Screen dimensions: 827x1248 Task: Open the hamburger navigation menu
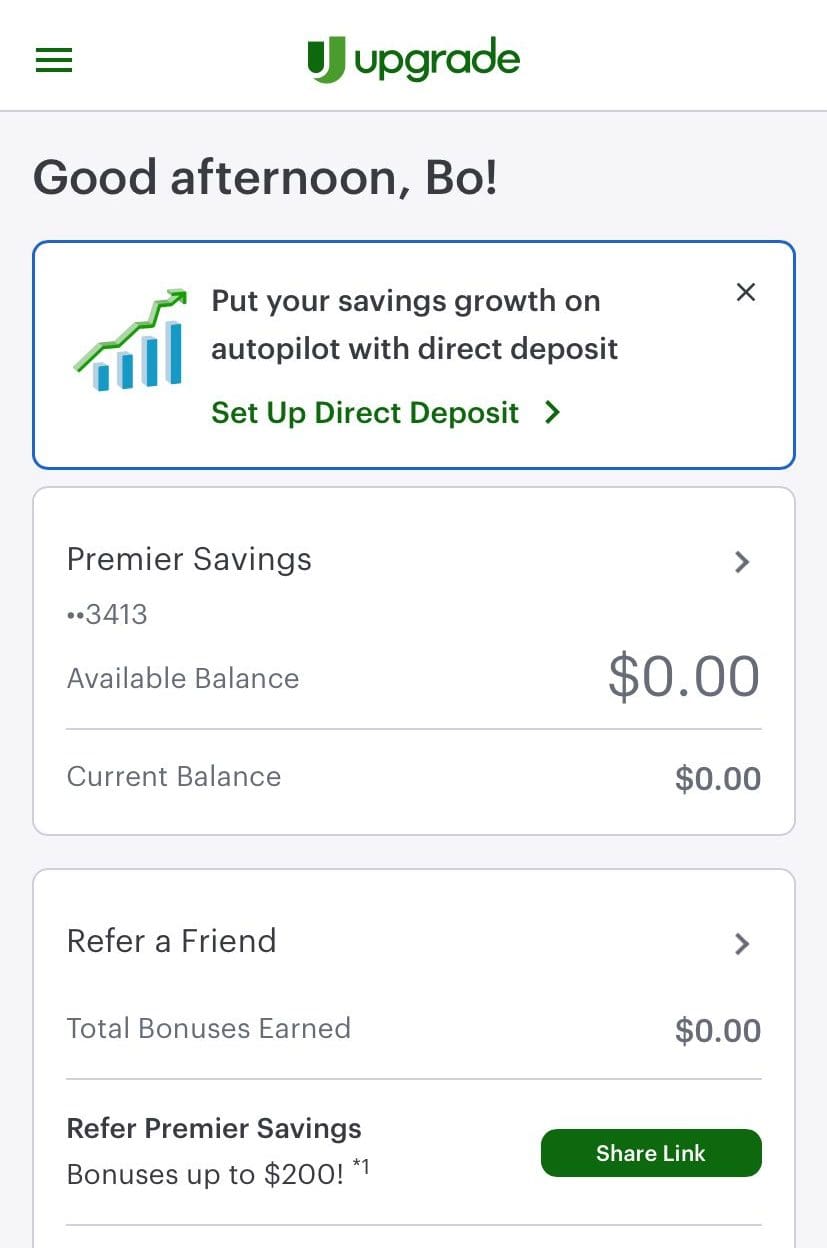[x=53, y=60]
